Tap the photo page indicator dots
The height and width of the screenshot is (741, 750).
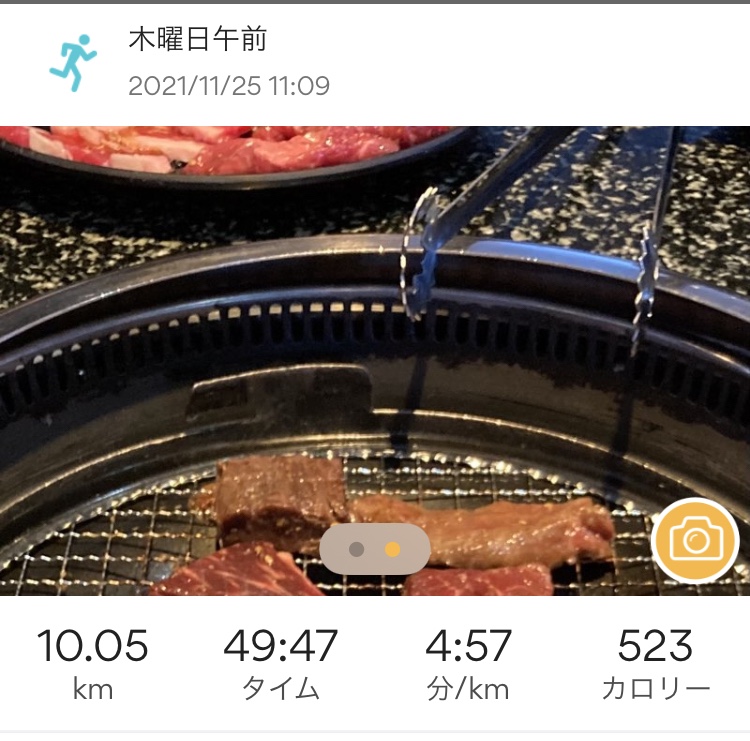375,549
